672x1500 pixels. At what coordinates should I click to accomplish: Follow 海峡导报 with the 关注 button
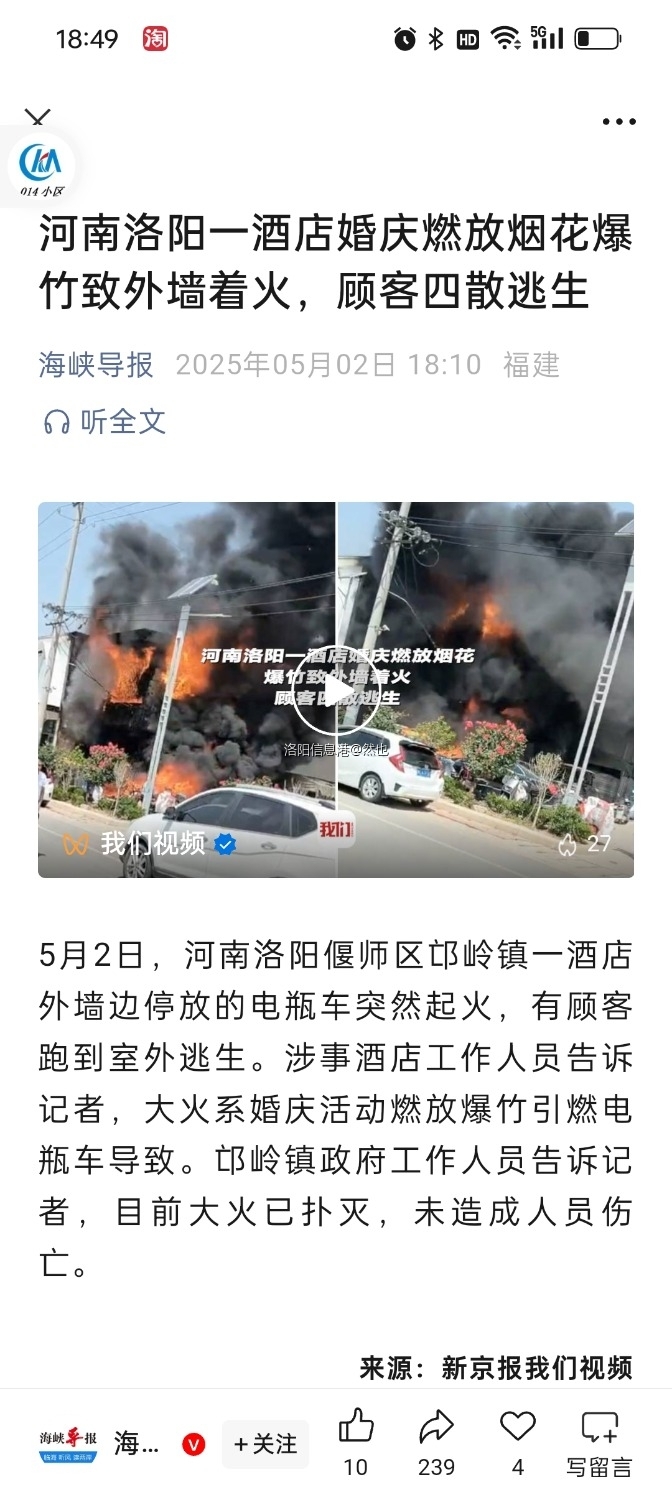[x=265, y=1444]
